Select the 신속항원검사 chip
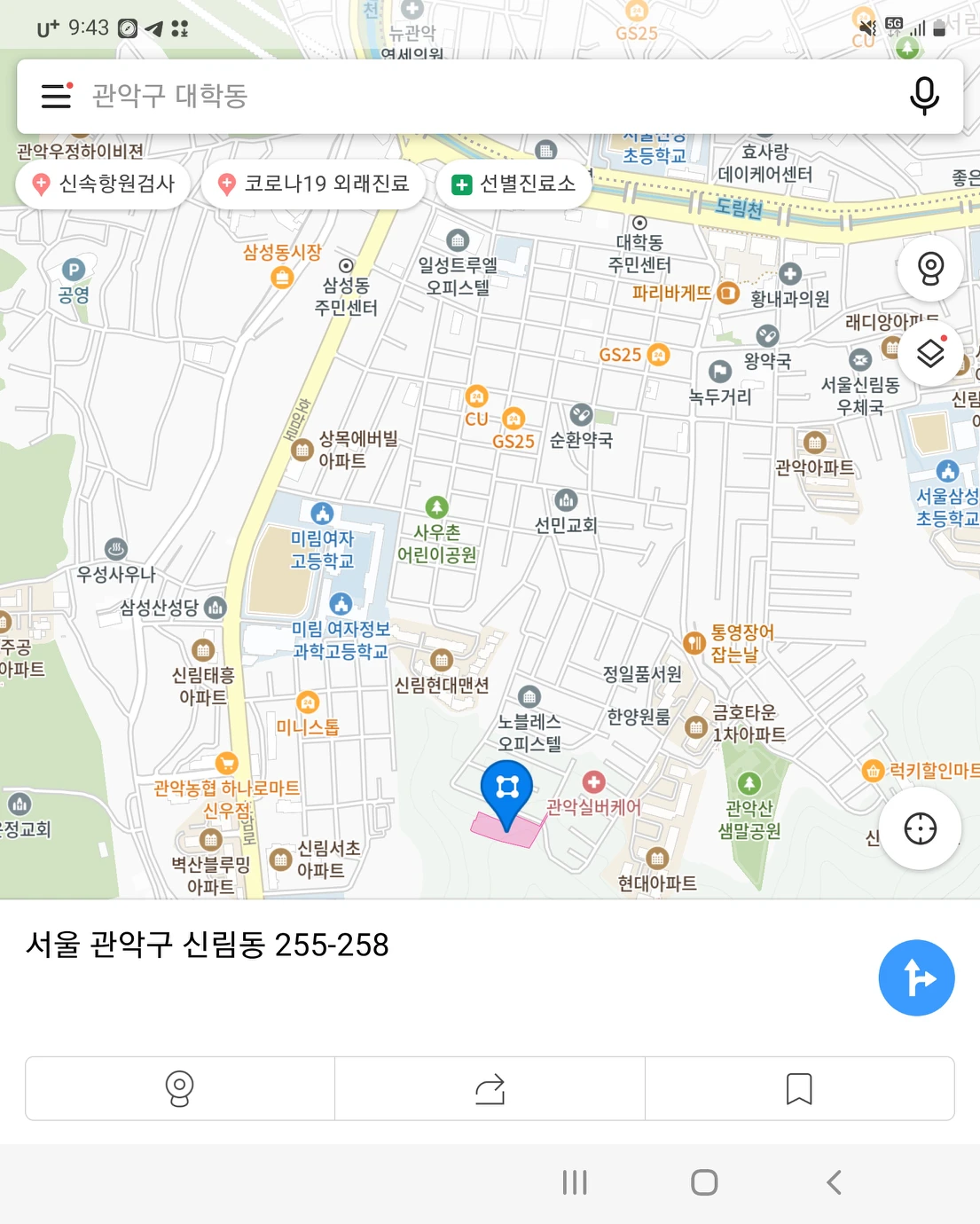Image resolution: width=980 pixels, height=1224 pixels. pyautogui.click(x=103, y=184)
